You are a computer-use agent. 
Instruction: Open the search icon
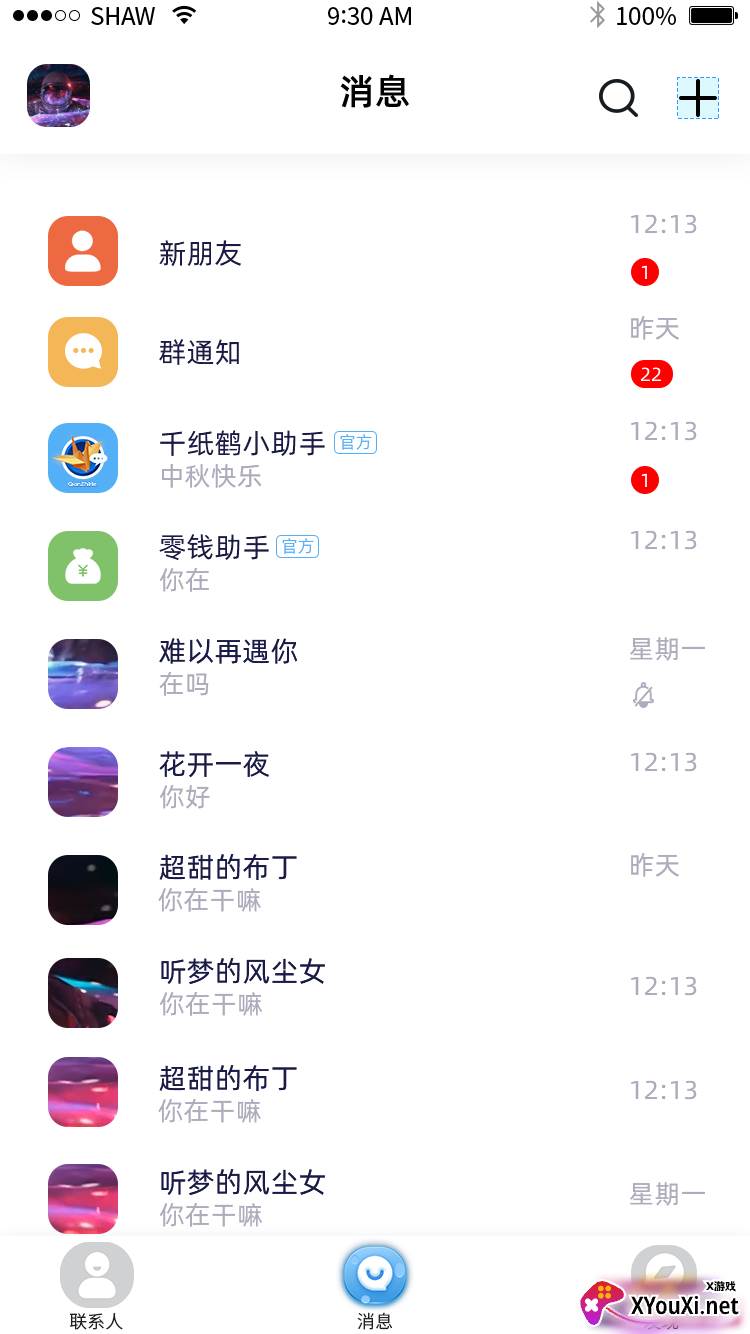[x=618, y=98]
